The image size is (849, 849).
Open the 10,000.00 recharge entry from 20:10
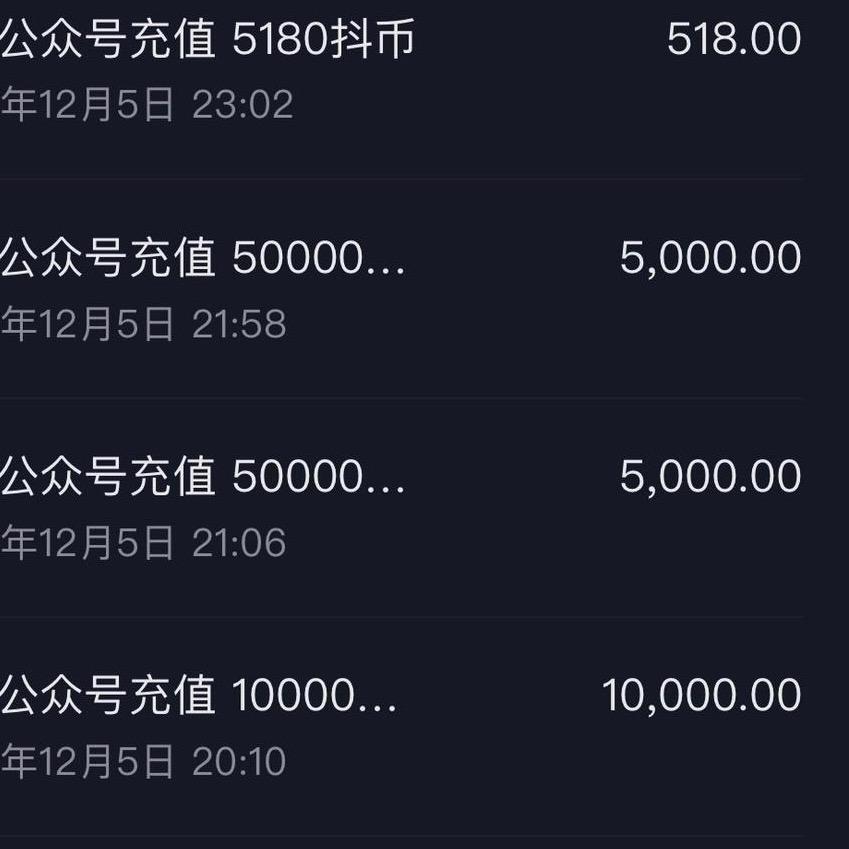(400, 727)
